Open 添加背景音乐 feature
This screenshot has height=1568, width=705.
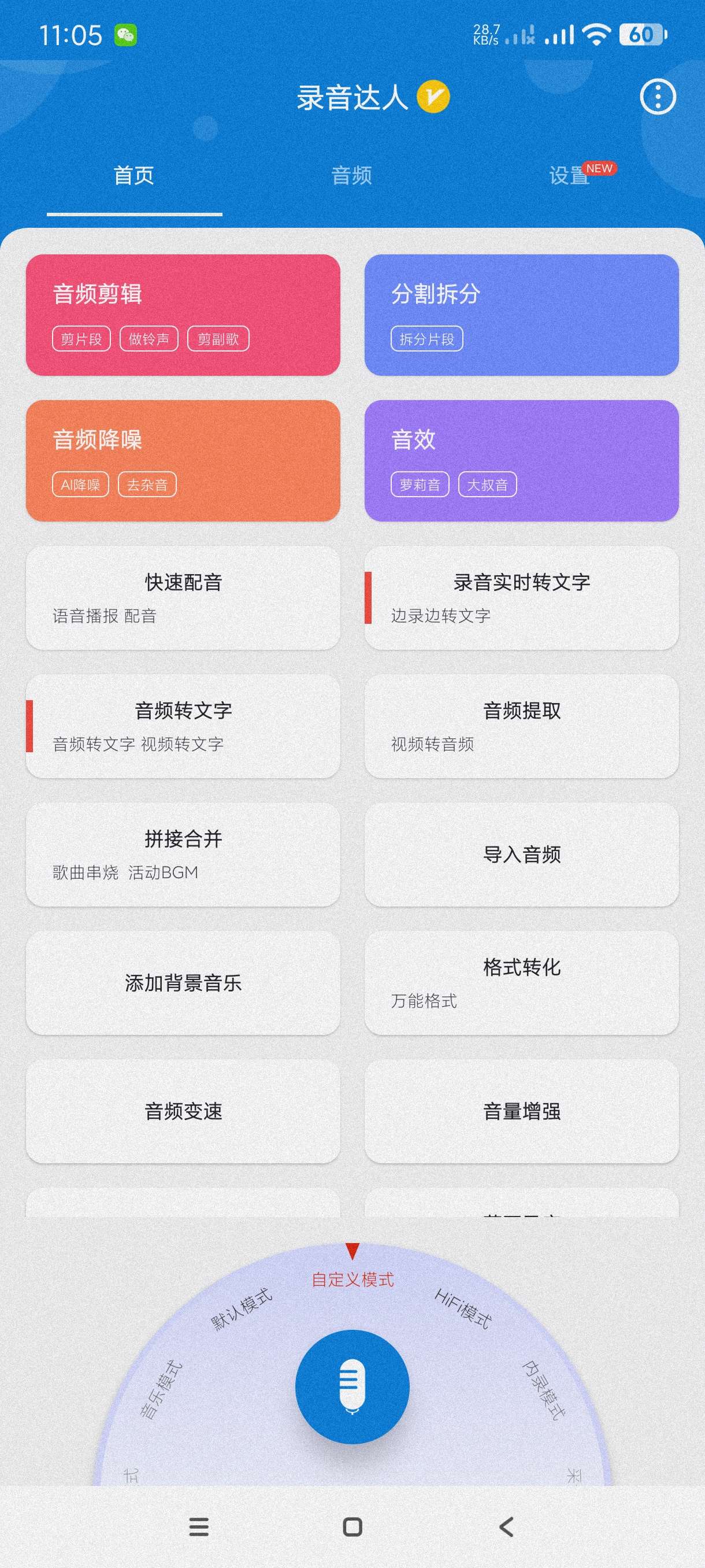tap(183, 983)
